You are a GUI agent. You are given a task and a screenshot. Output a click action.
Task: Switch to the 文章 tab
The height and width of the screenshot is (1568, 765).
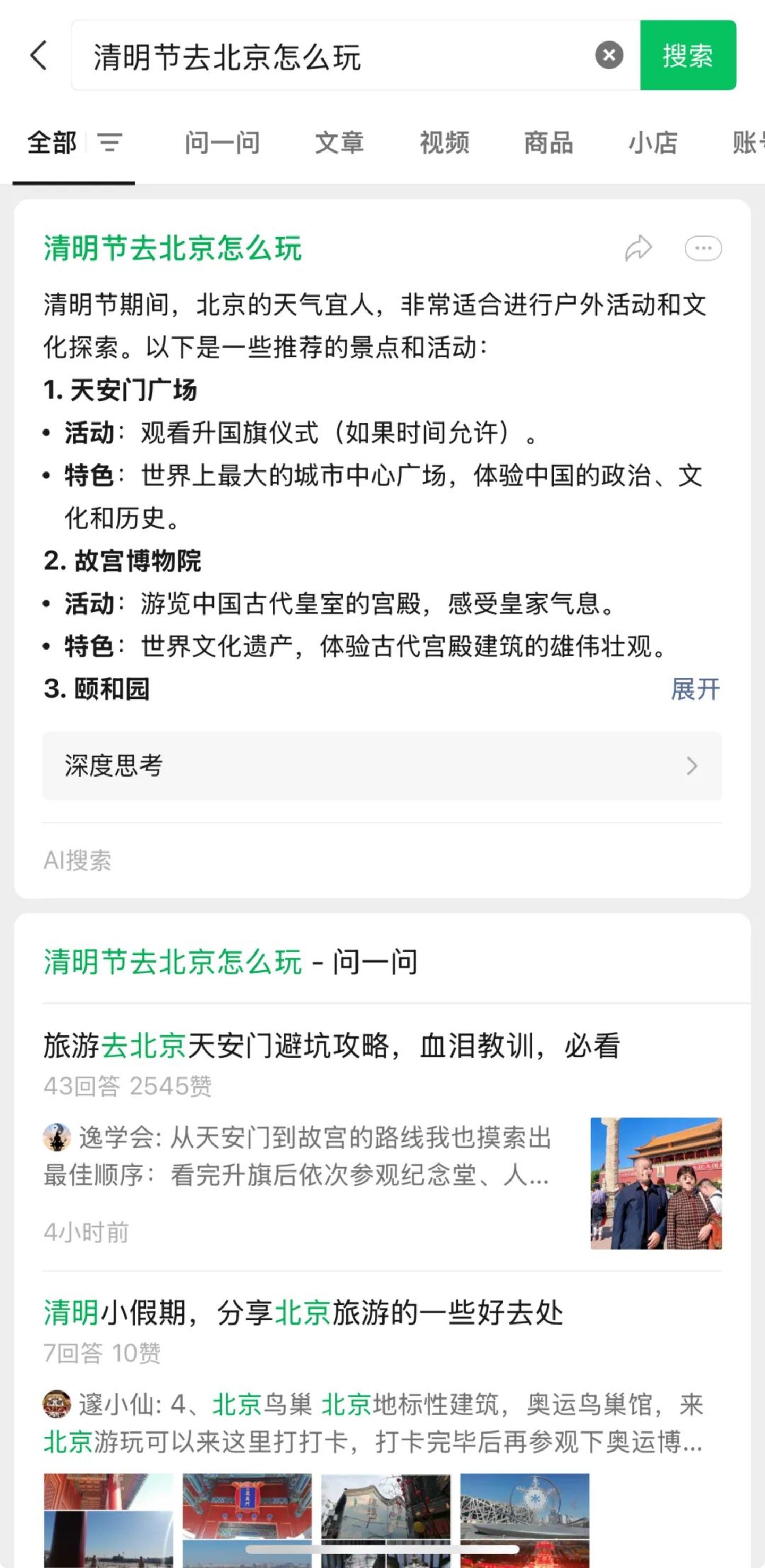click(x=339, y=143)
